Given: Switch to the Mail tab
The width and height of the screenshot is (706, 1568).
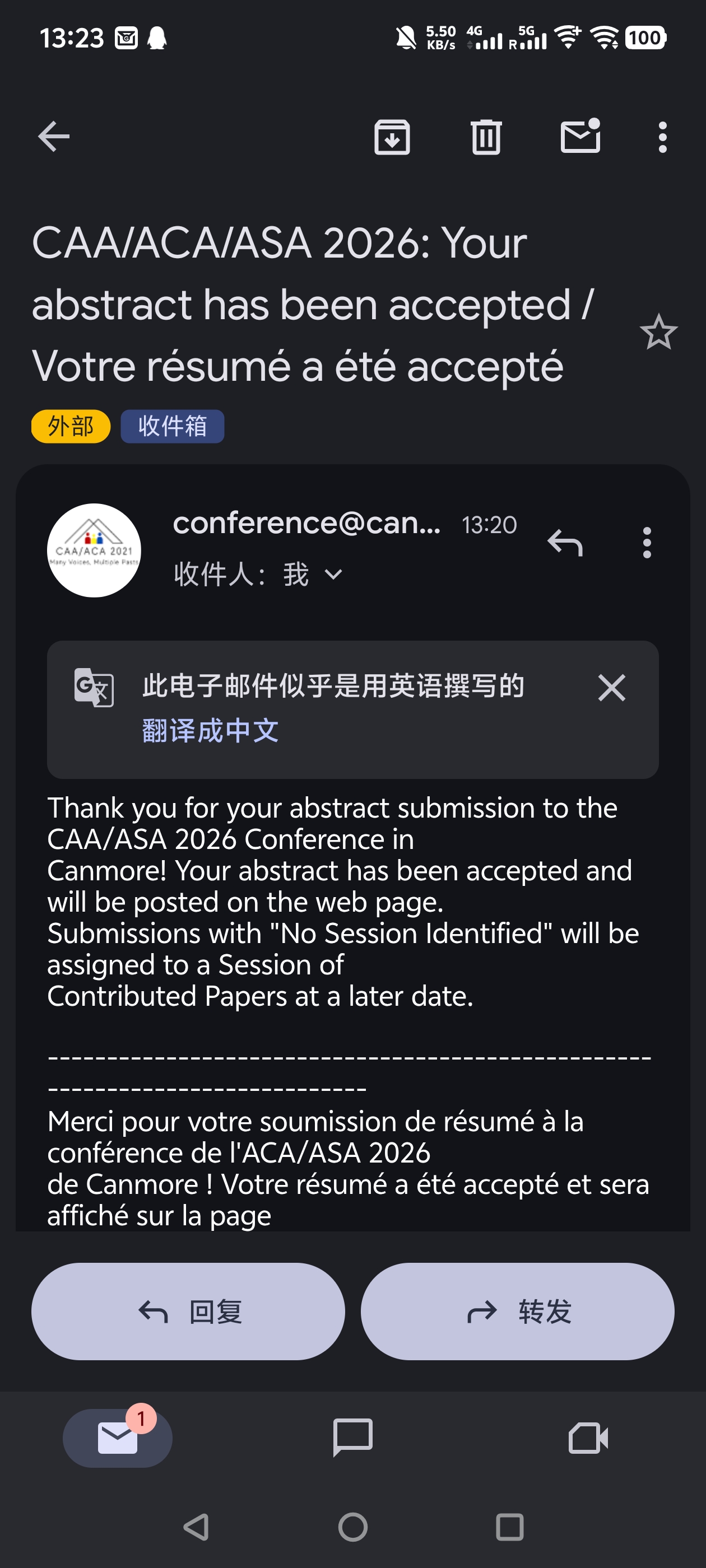Looking at the screenshot, I should (x=118, y=1438).
